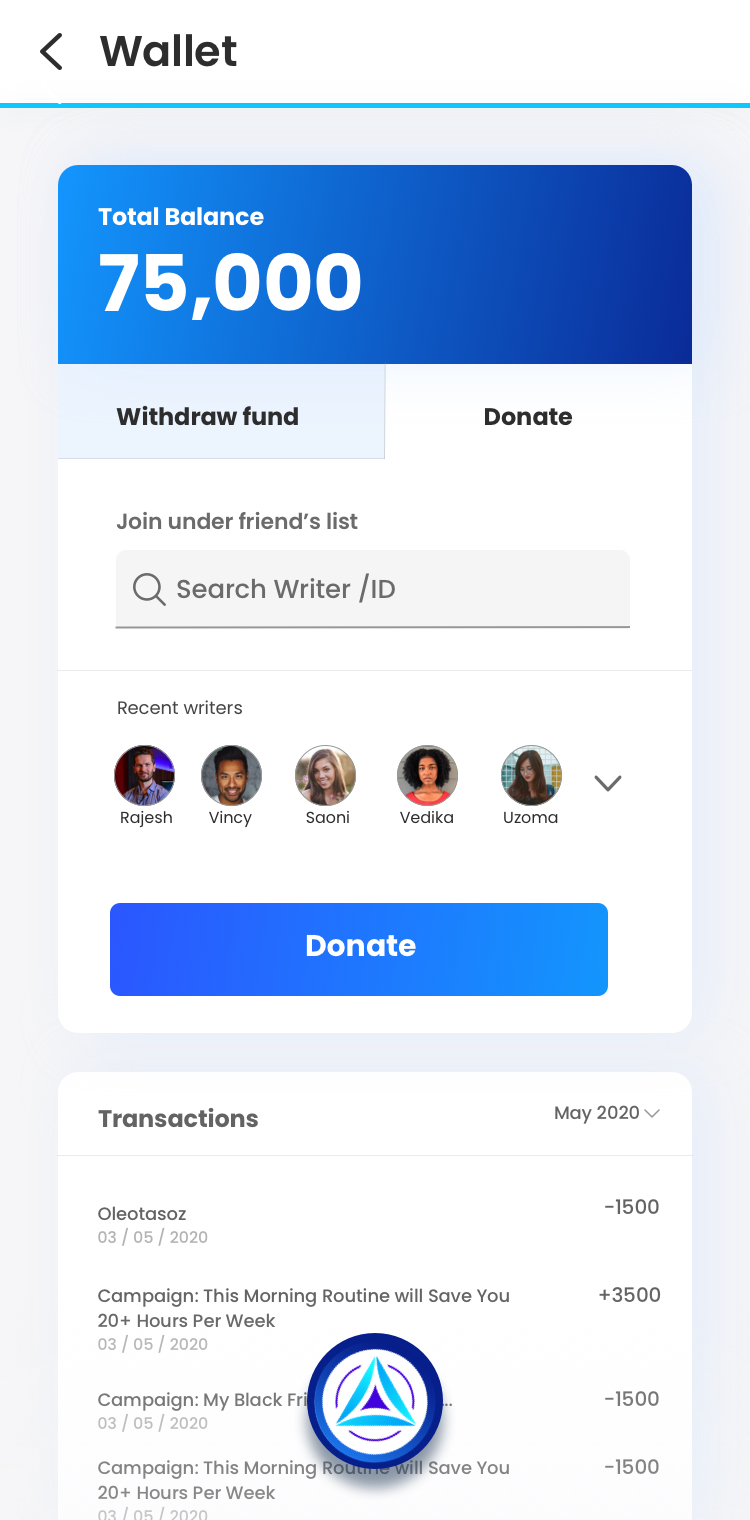Image resolution: width=750 pixels, height=1520 pixels.
Task: Expand the recent writers list
Action: point(608,783)
